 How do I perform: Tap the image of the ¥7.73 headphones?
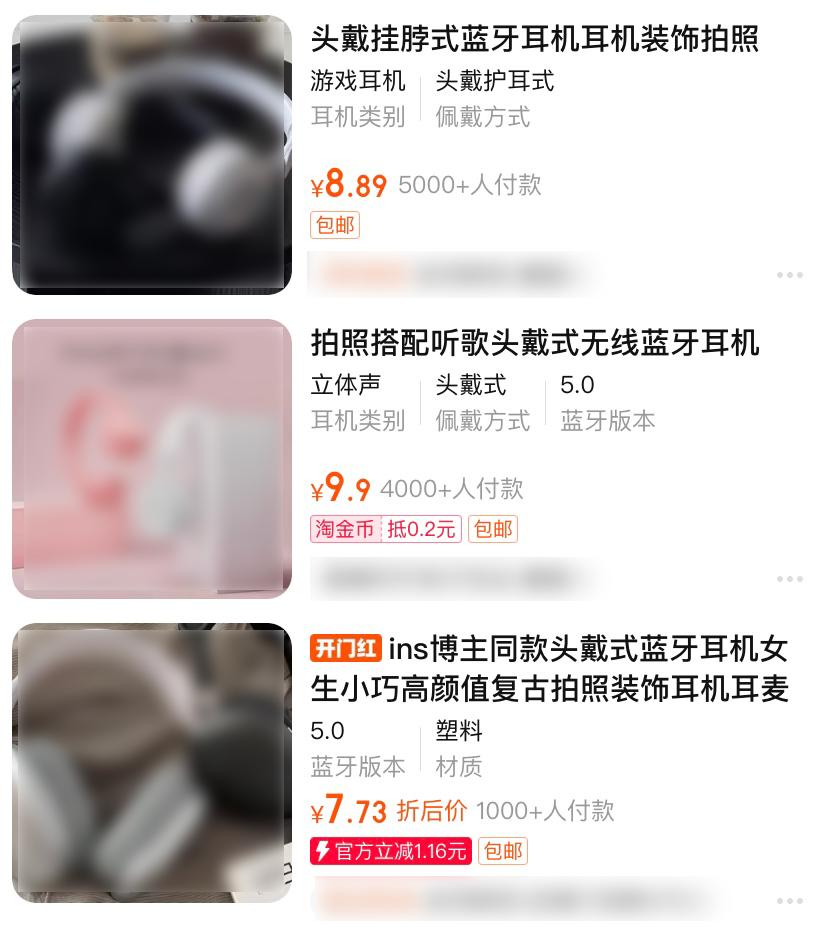click(152, 763)
